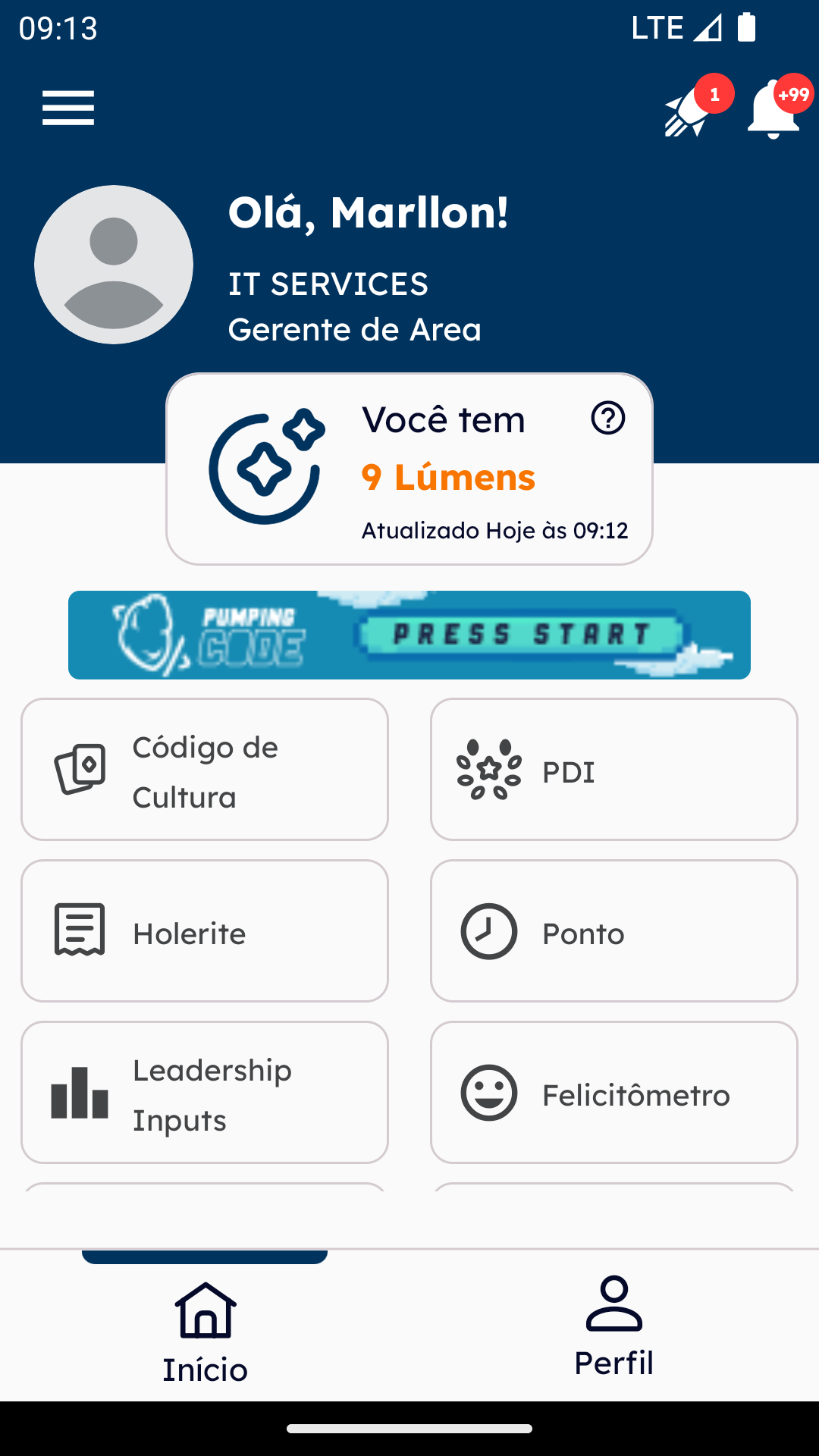Open the Ponto time clock

[614, 931]
